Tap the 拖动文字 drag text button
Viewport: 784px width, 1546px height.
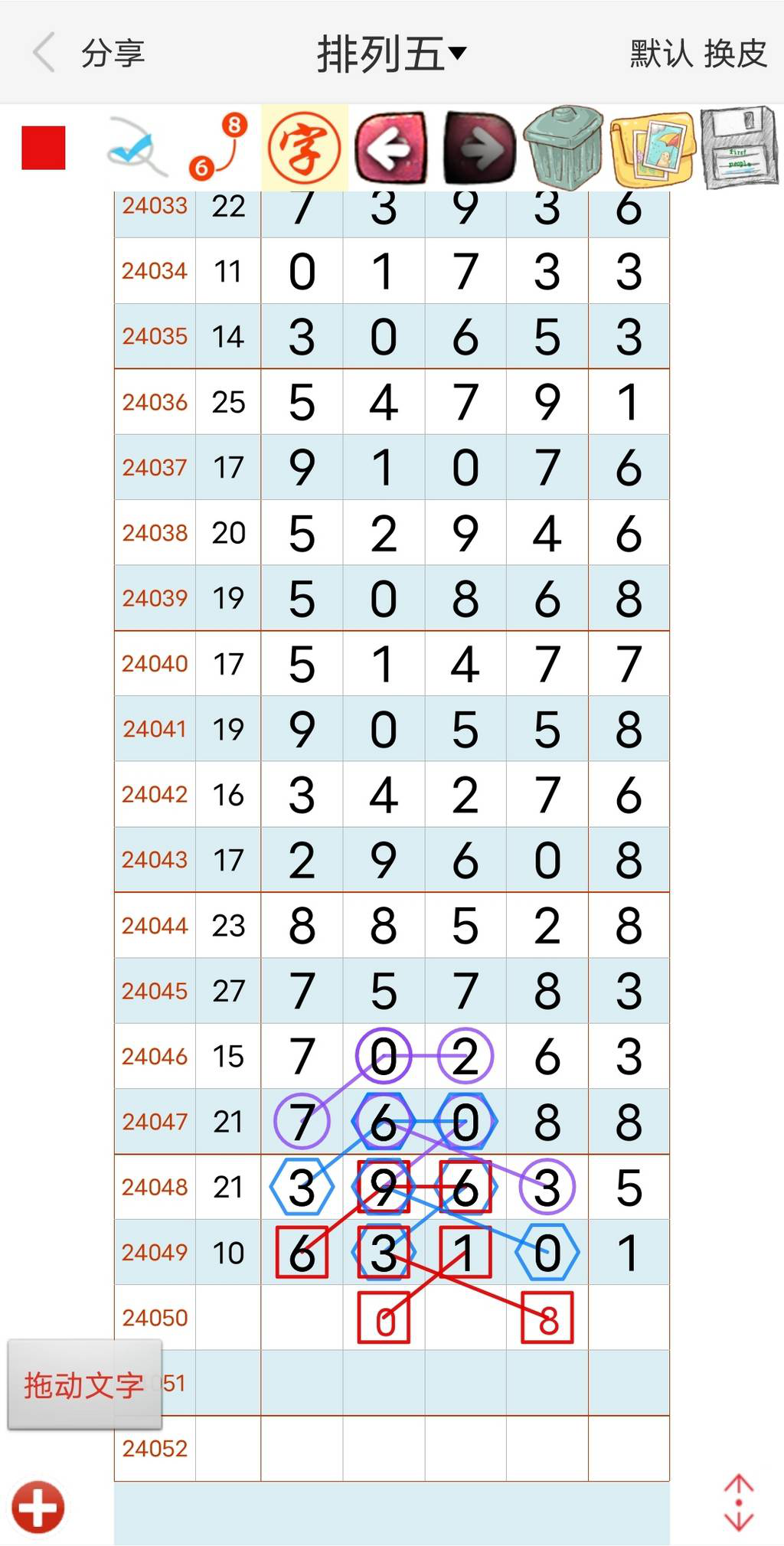84,1385
